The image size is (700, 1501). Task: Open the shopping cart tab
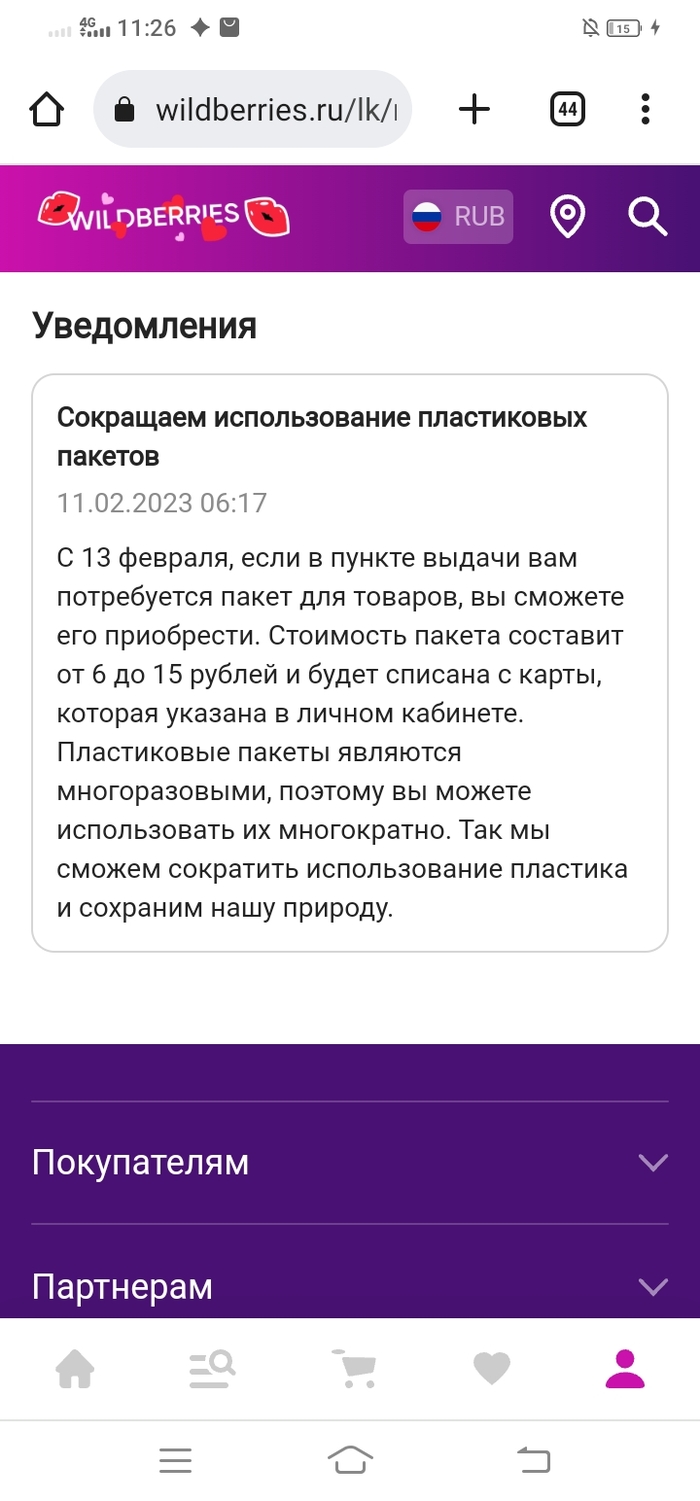click(353, 1368)
